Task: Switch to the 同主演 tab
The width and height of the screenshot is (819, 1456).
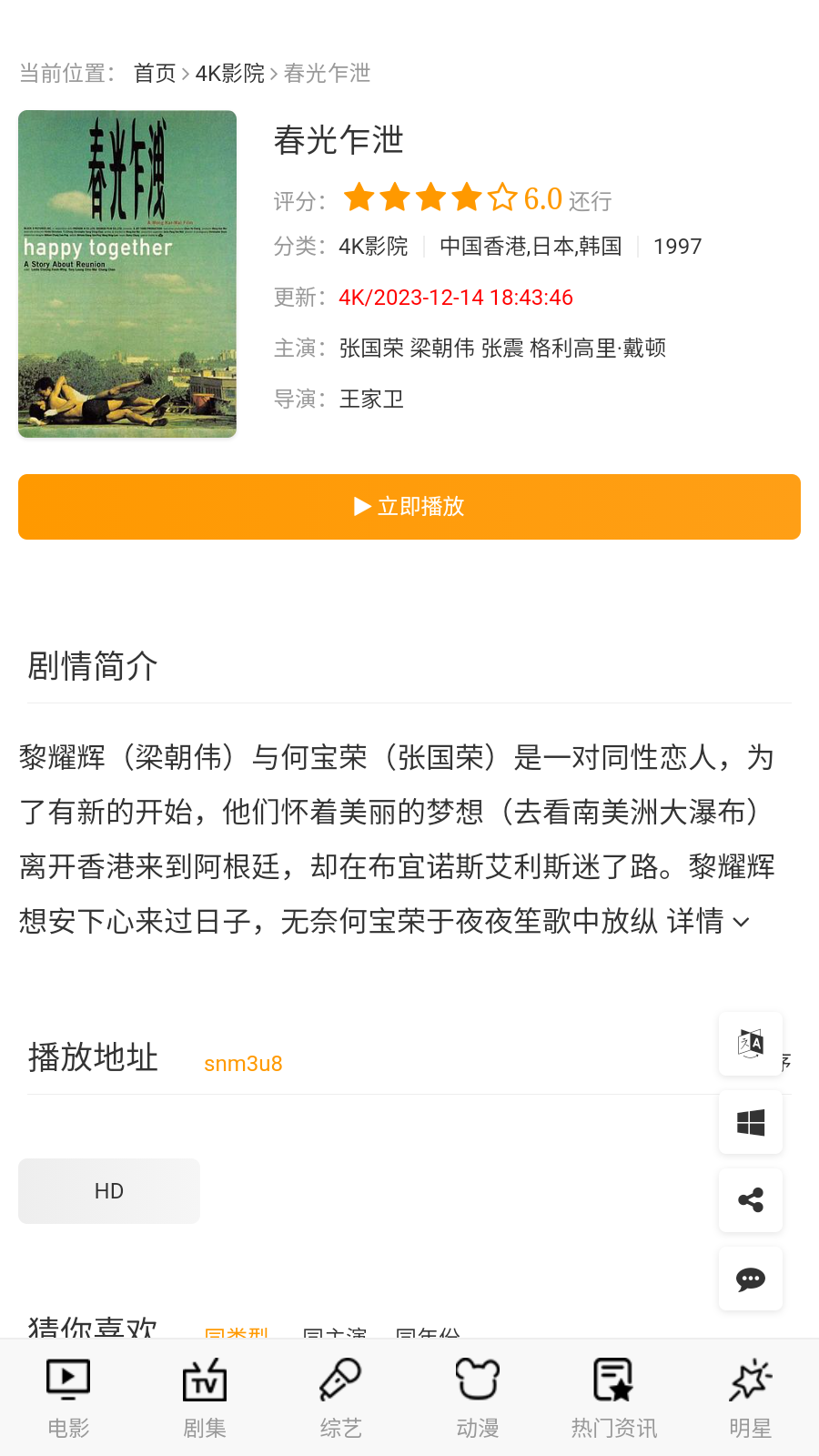Action: click(336, 1333)
